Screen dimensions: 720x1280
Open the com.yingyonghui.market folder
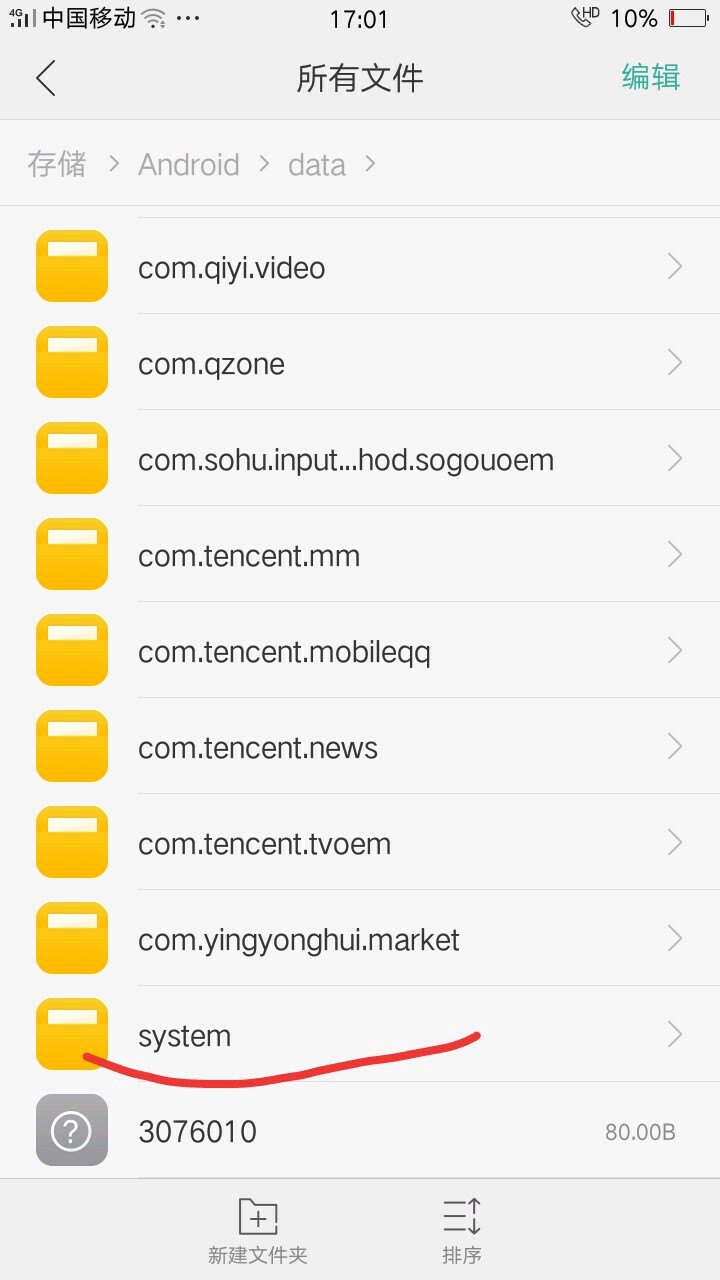click(x=360, y=939)
